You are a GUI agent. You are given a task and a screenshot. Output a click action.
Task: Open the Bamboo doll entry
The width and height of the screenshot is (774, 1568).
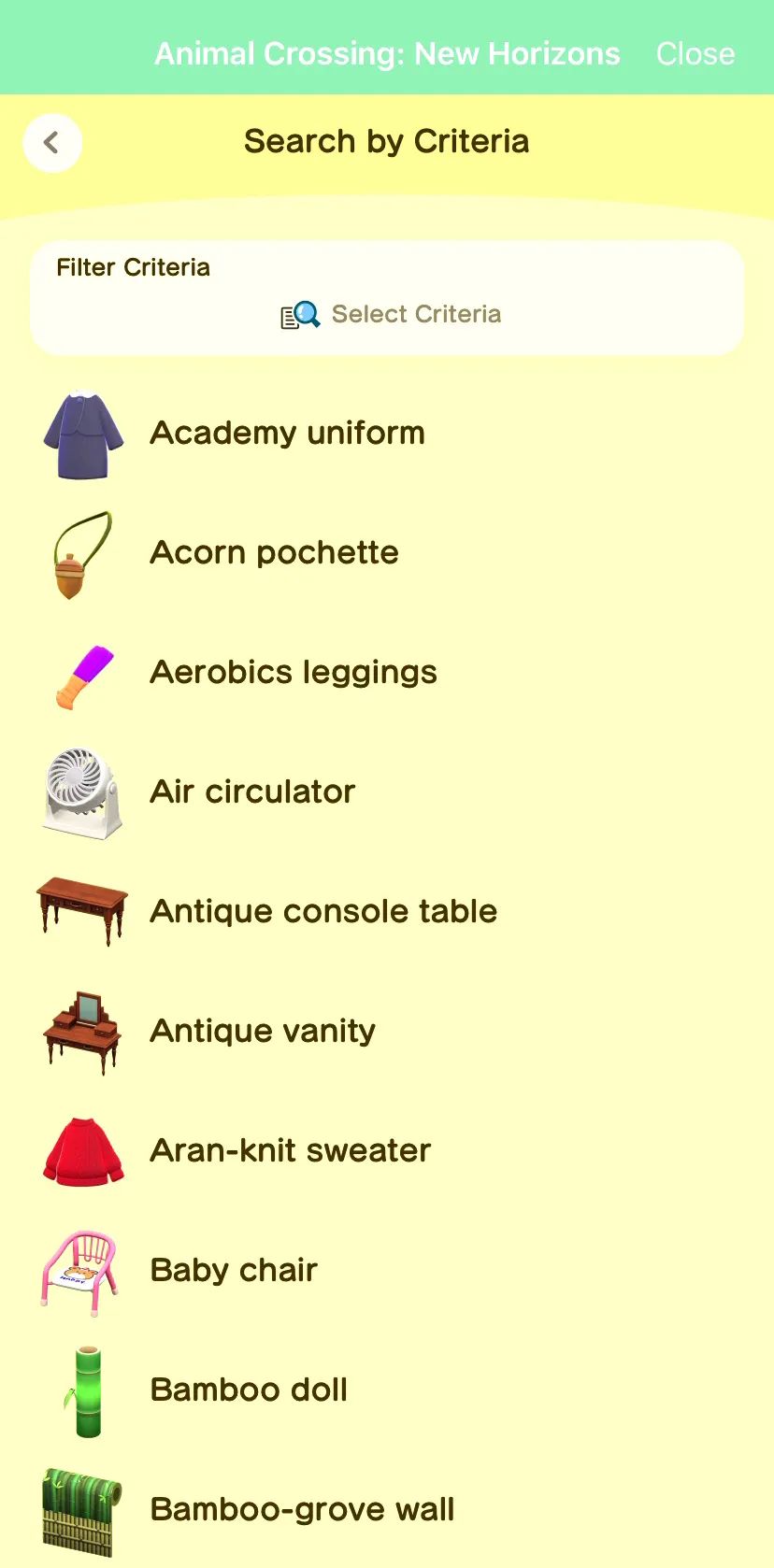tap(249, 1390)
